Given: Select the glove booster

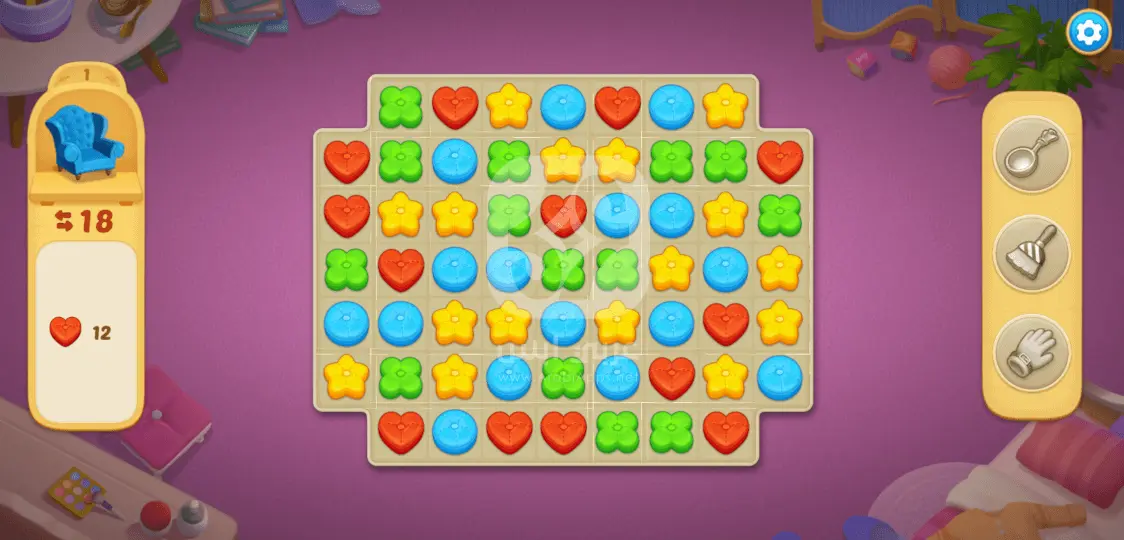Looking at the screenshot, I should [1031, 353].
